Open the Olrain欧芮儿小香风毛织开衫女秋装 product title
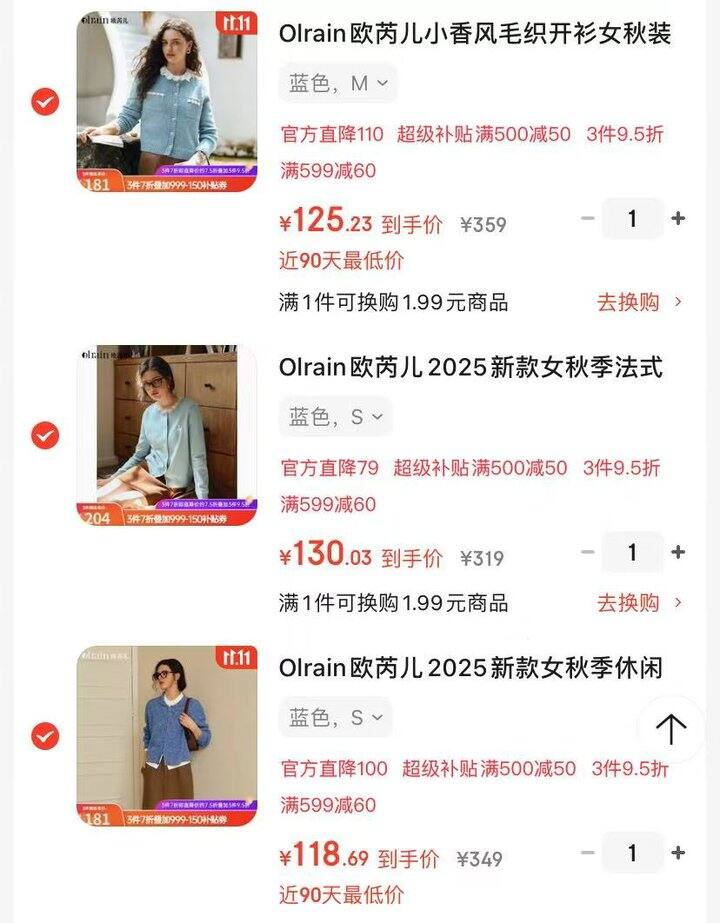The image size is (720, 923). pos(474,34)
